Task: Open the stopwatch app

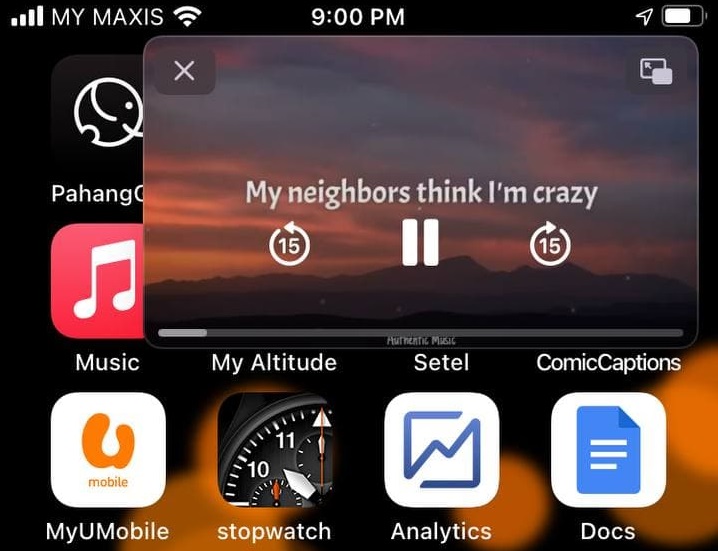Action: (274, 449)
